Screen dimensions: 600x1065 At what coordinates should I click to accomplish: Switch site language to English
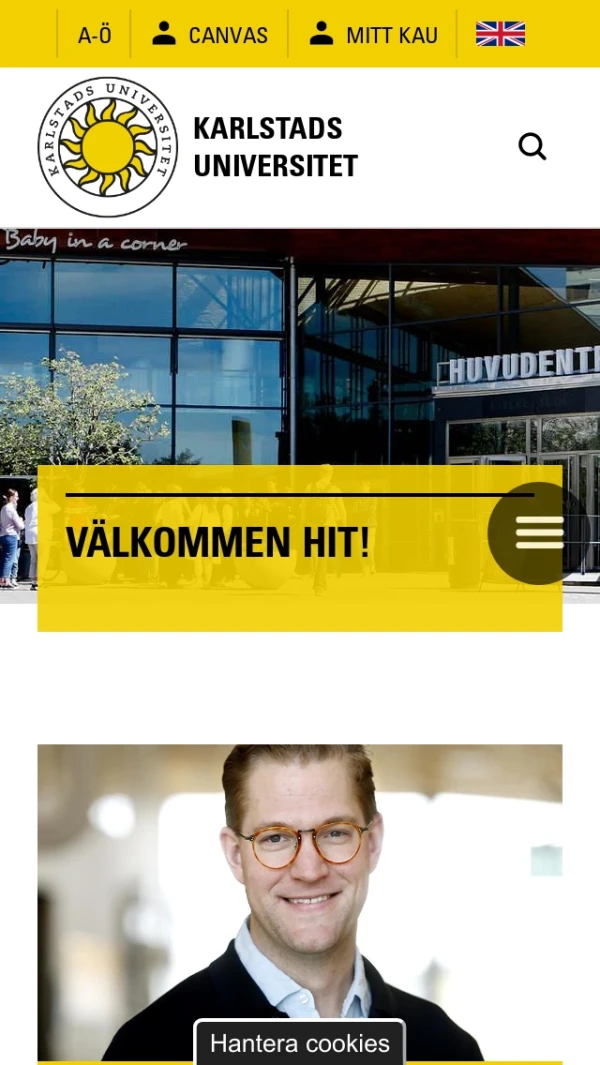[500, 35]
